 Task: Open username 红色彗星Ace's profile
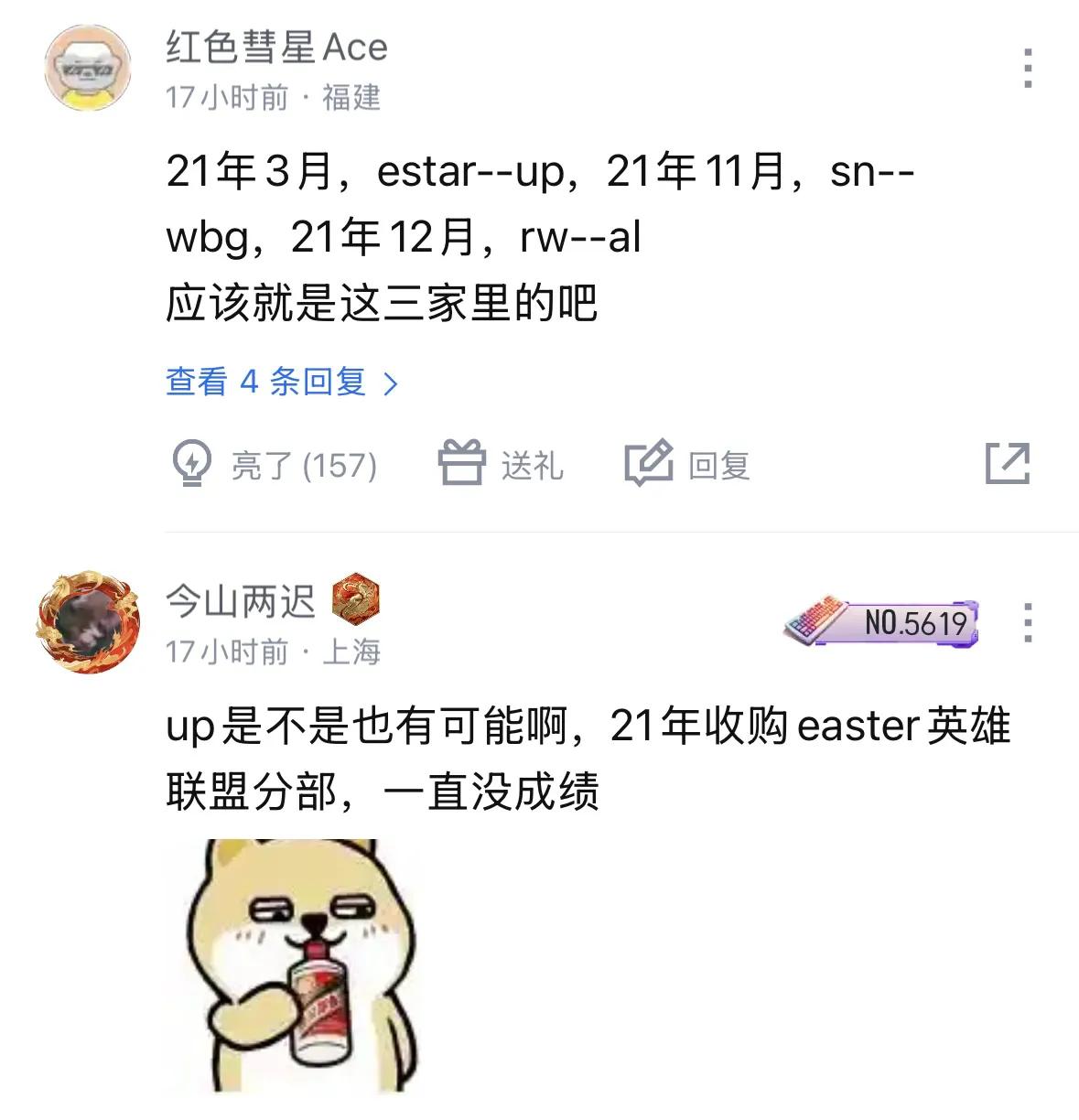(276, 47)
